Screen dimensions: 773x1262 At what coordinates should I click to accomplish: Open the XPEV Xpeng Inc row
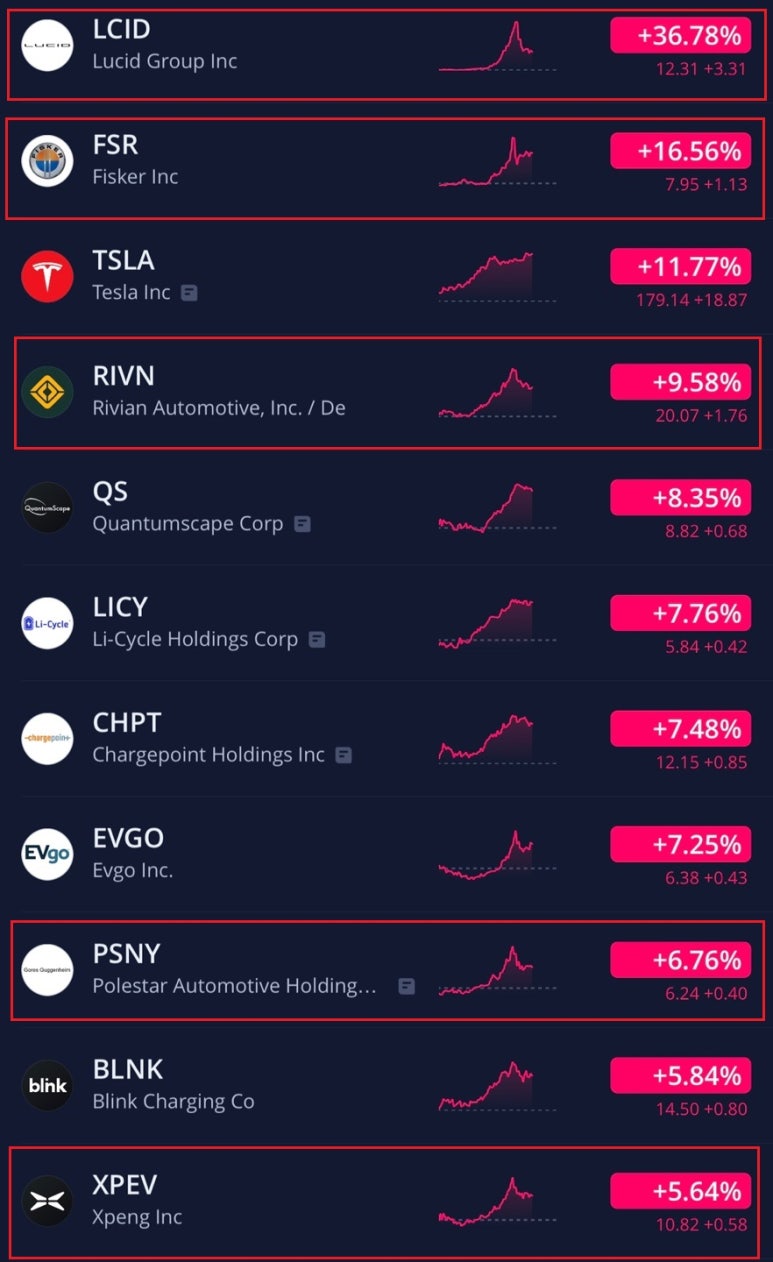coord(386,1202)
